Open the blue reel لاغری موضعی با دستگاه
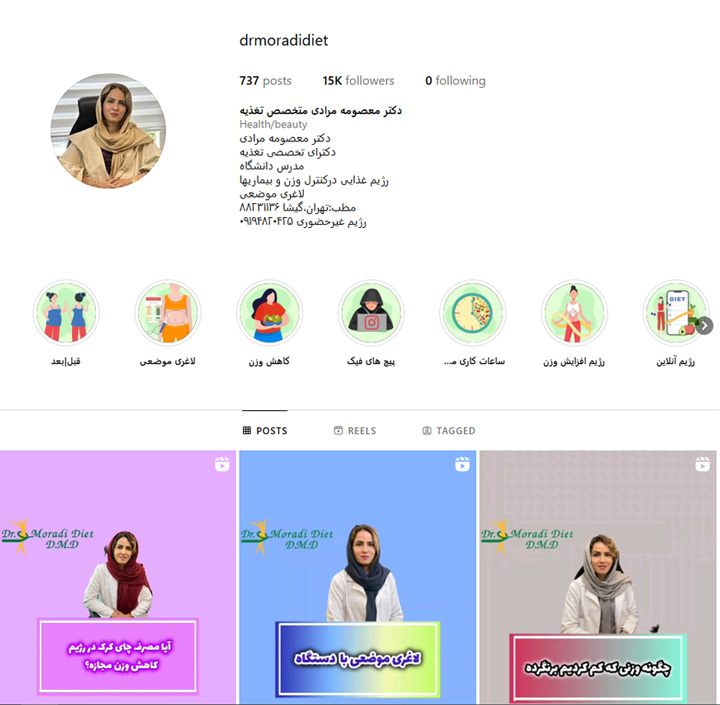The image size is (720, 705). [358, 577]
